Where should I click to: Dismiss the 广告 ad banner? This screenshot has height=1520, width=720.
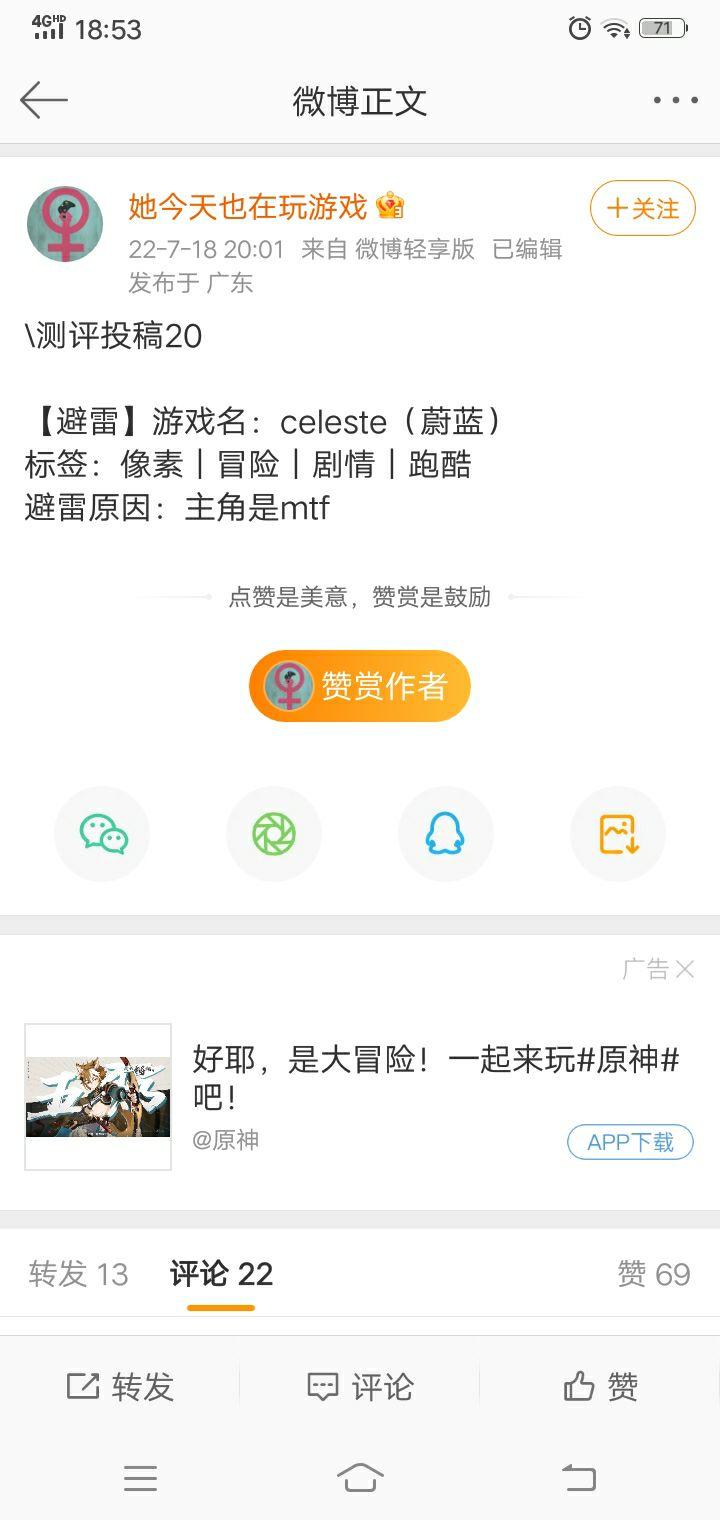coord(685,968)
